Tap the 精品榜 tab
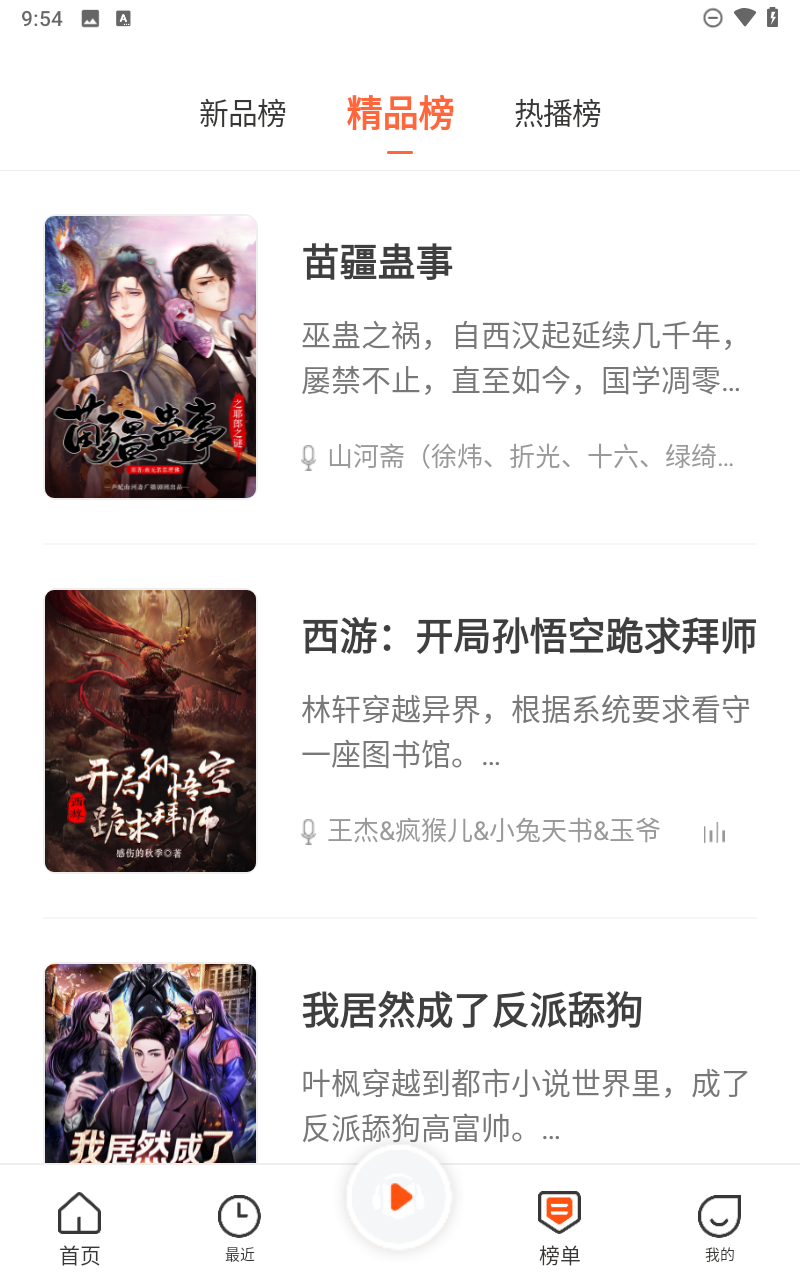 click(400, 114)
